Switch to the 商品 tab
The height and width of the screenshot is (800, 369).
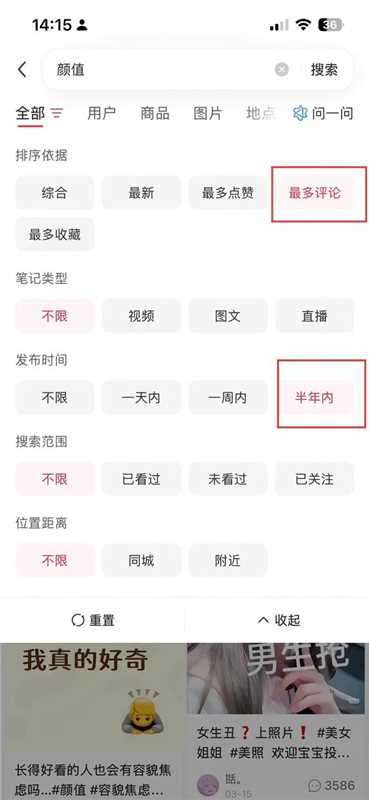pos(155,113)
